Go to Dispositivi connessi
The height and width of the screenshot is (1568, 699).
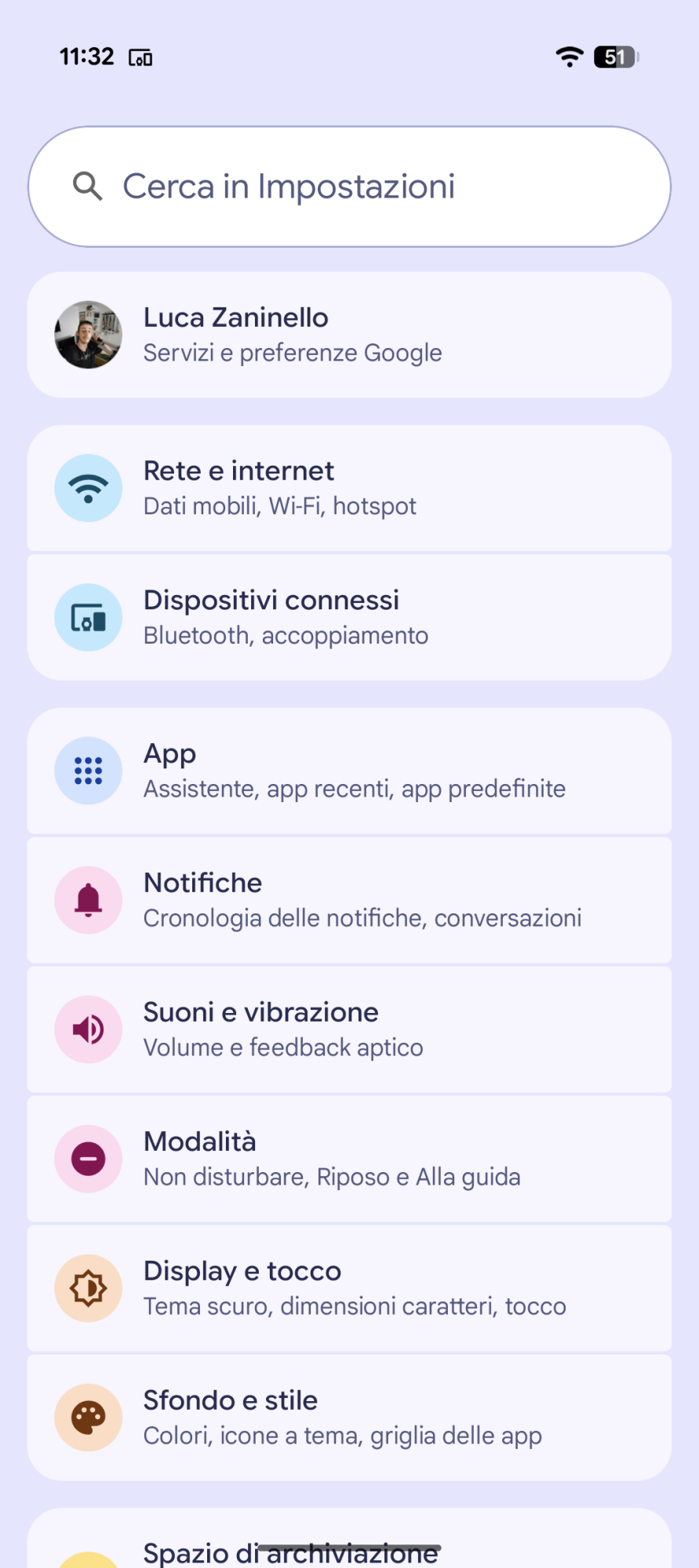click(349, 617)
